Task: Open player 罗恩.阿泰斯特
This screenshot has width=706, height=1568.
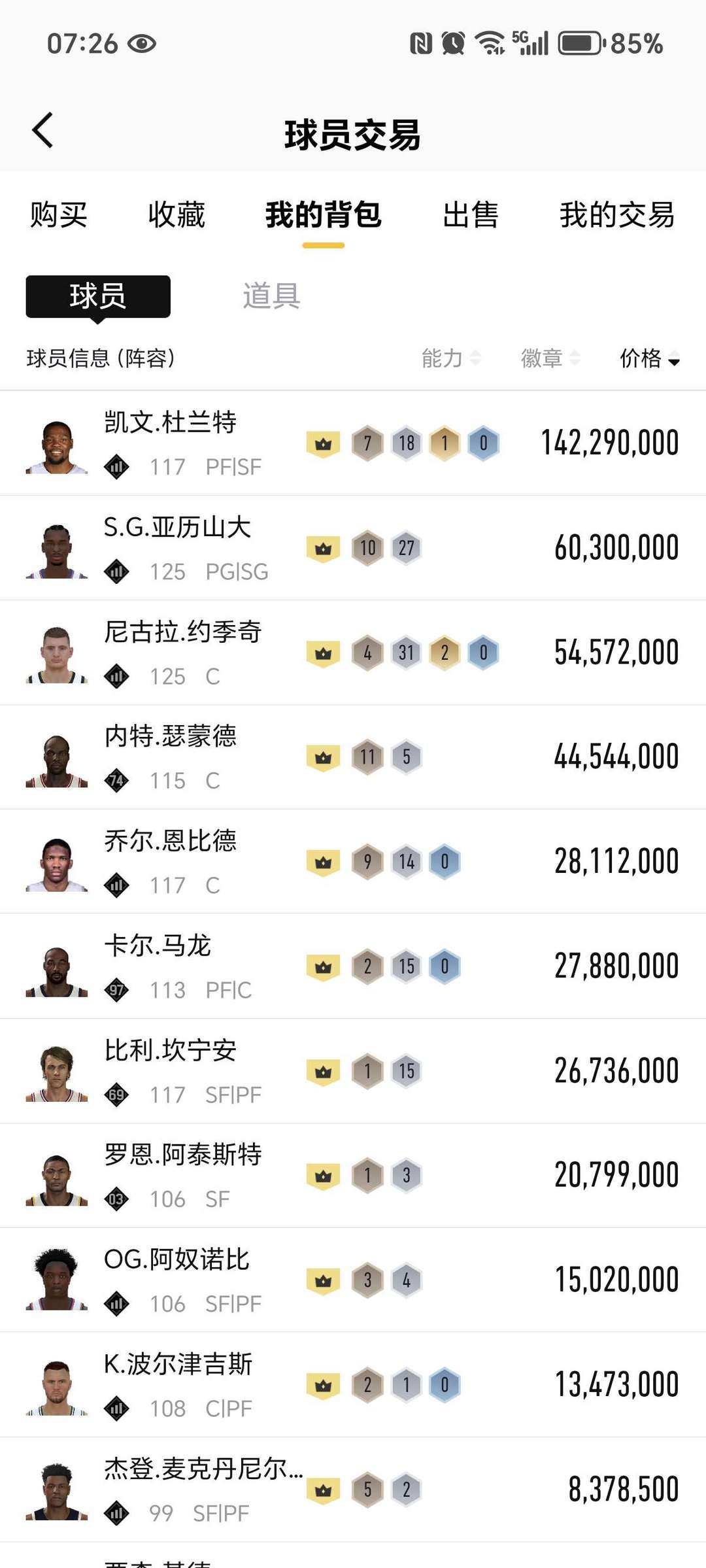Action: (353, 1176)
